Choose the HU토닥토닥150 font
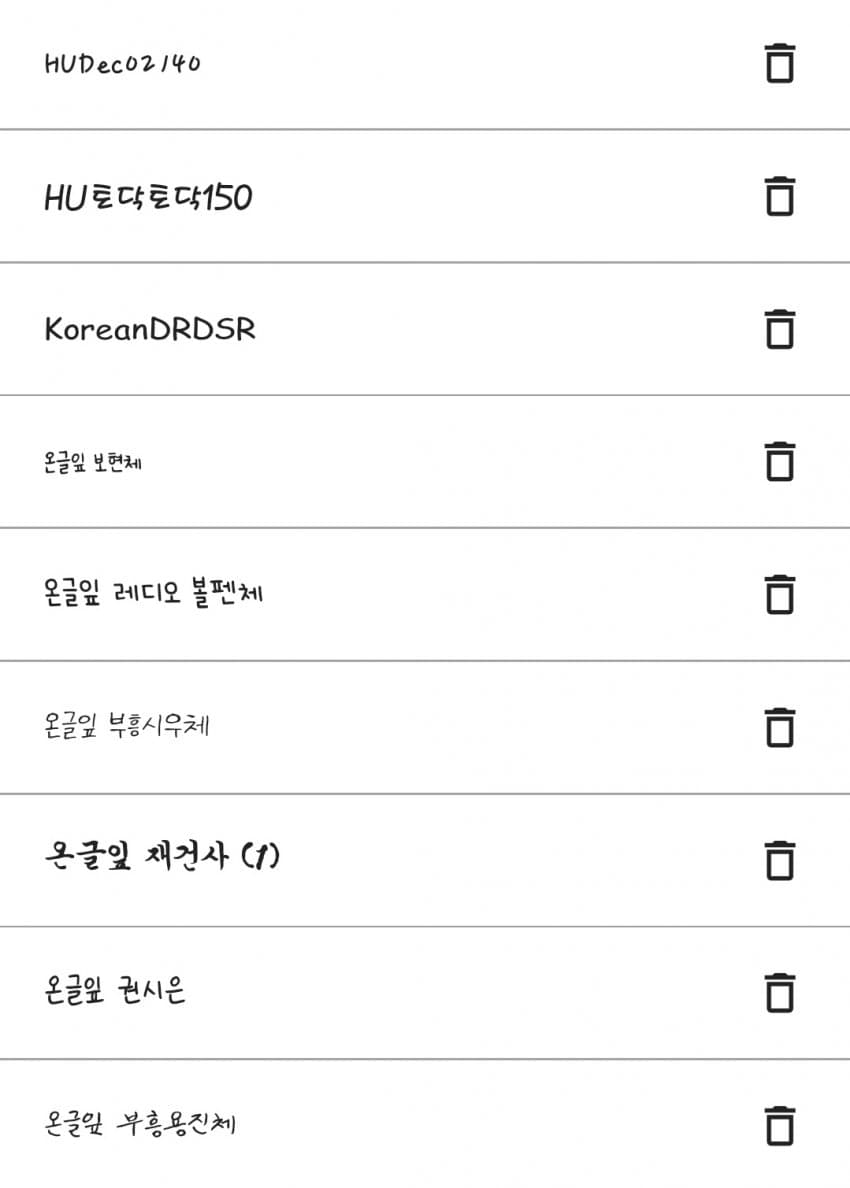The image size is (850, 1188). [x=148, y=197]
